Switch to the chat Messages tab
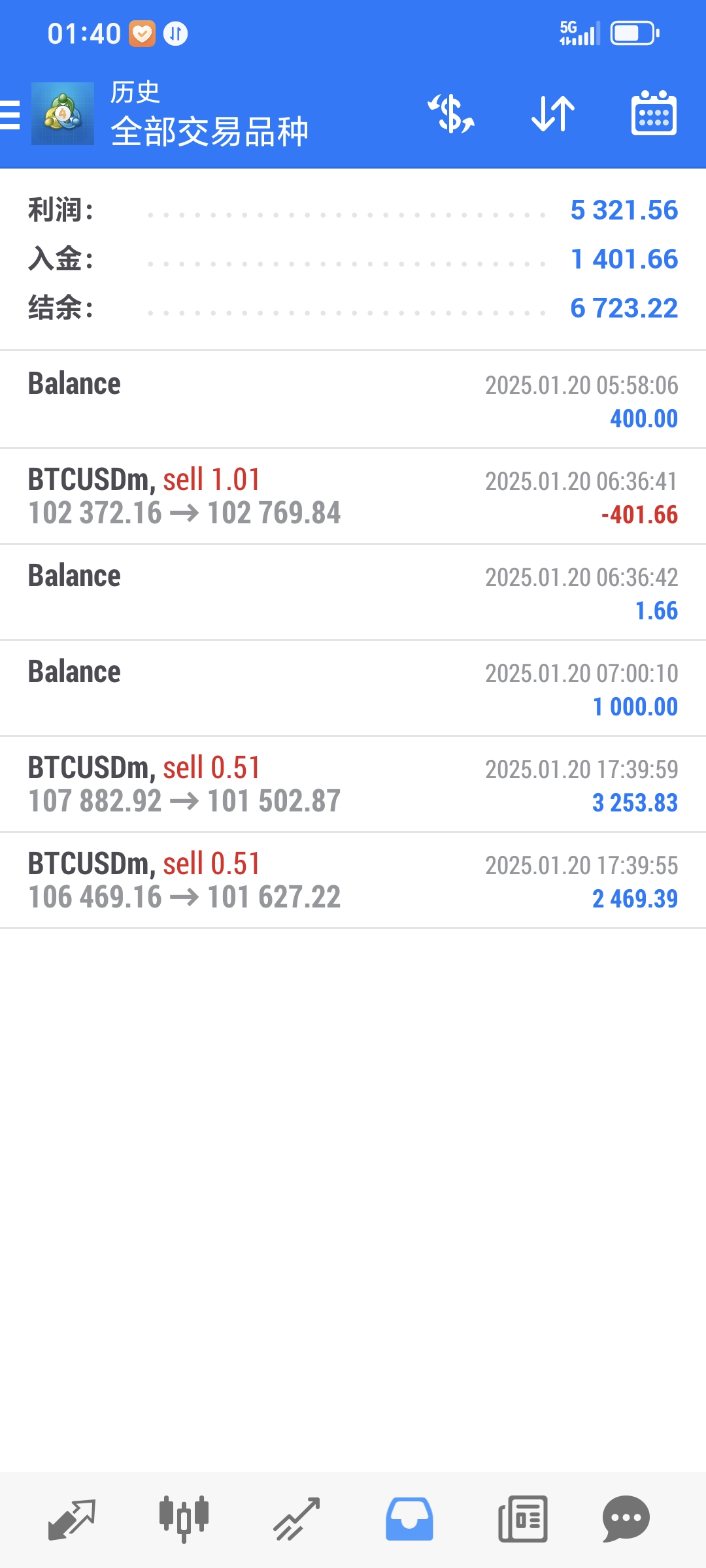The height and width of the screenshot is (1568, 706). click(626, 1520)
